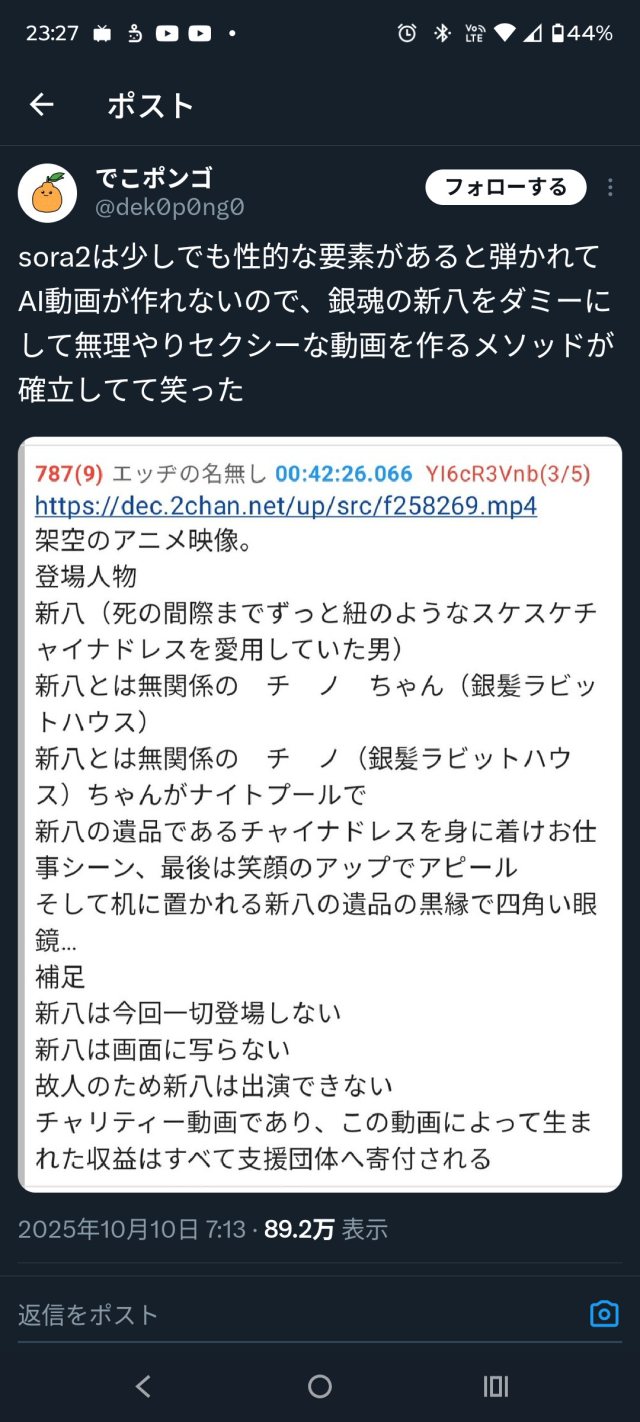
Task: Go back using the top arrow
Action: (41, 105)
